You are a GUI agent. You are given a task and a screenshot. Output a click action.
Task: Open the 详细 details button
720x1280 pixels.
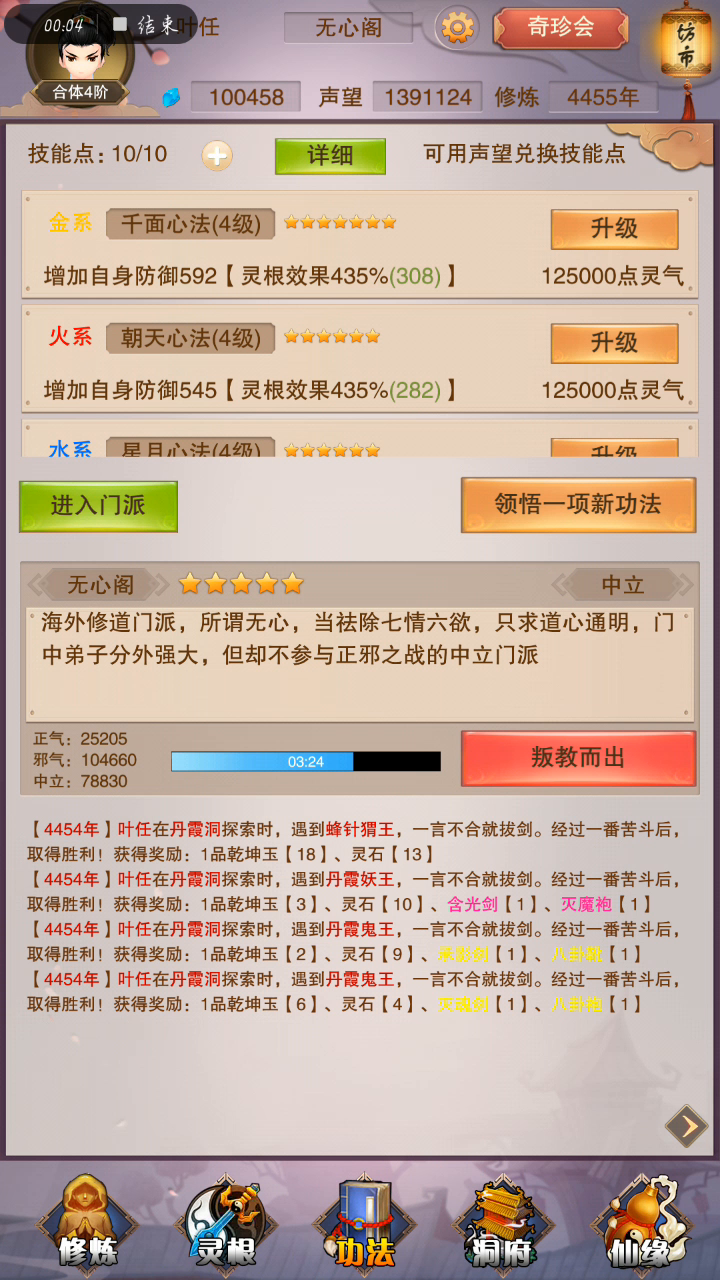click(x=330, y=155)
